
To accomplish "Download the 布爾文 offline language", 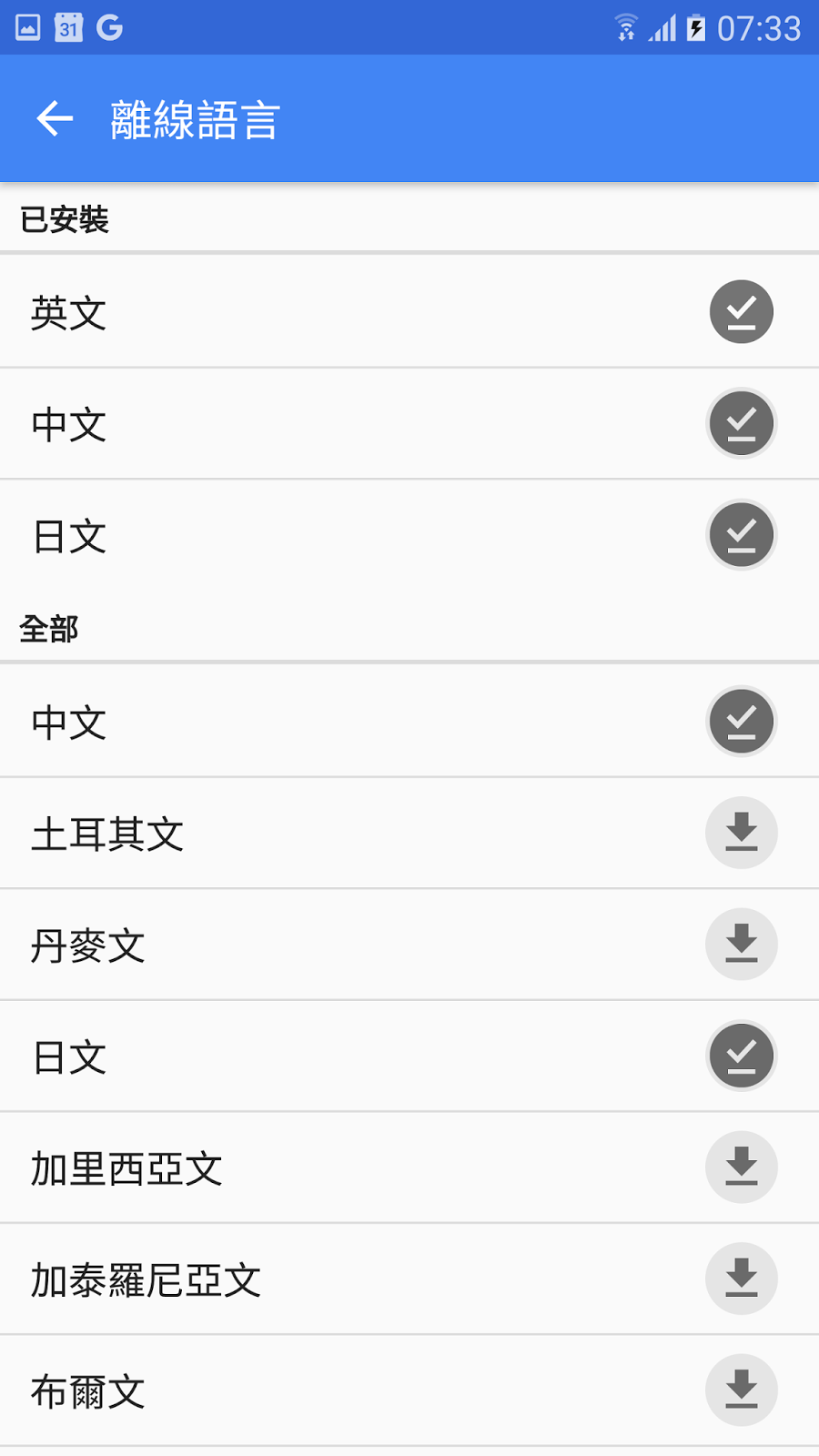I will pyautogui.click(x=742, y=1390).
